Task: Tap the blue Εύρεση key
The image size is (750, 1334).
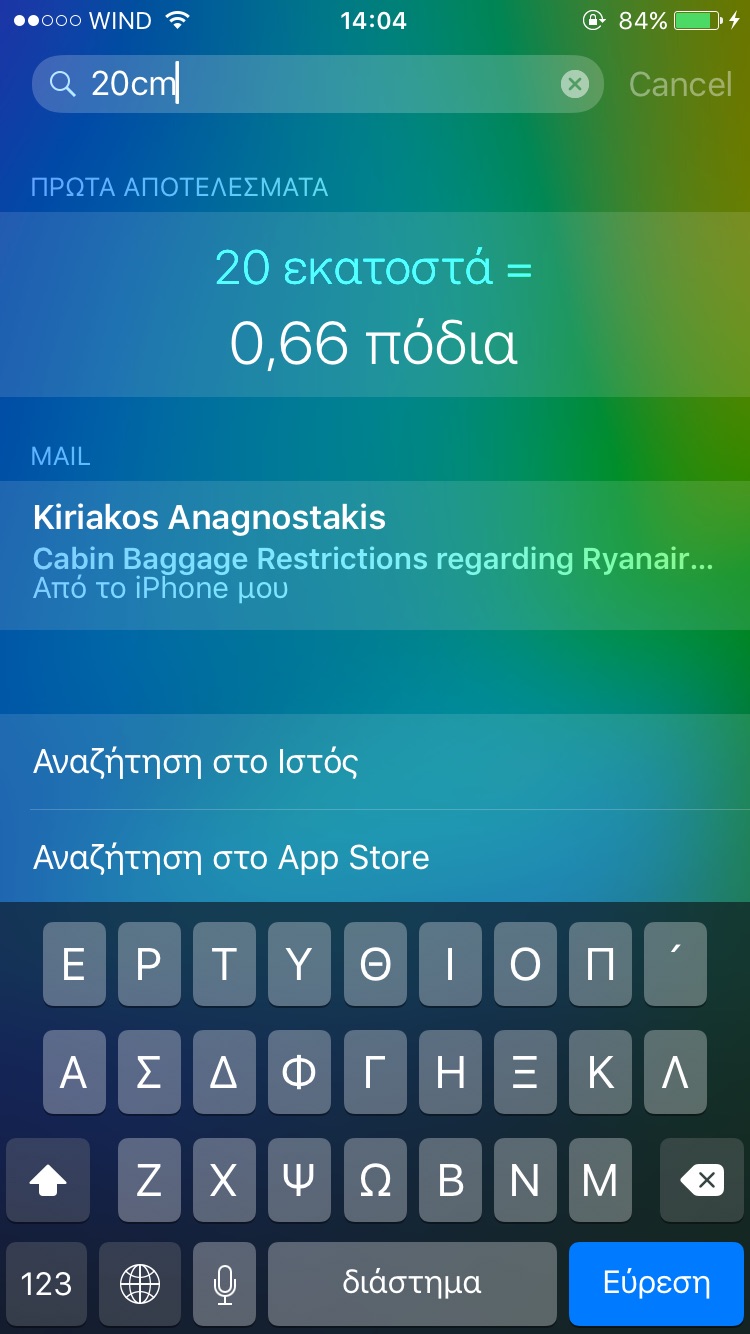Action: (x=656, y=1283)
